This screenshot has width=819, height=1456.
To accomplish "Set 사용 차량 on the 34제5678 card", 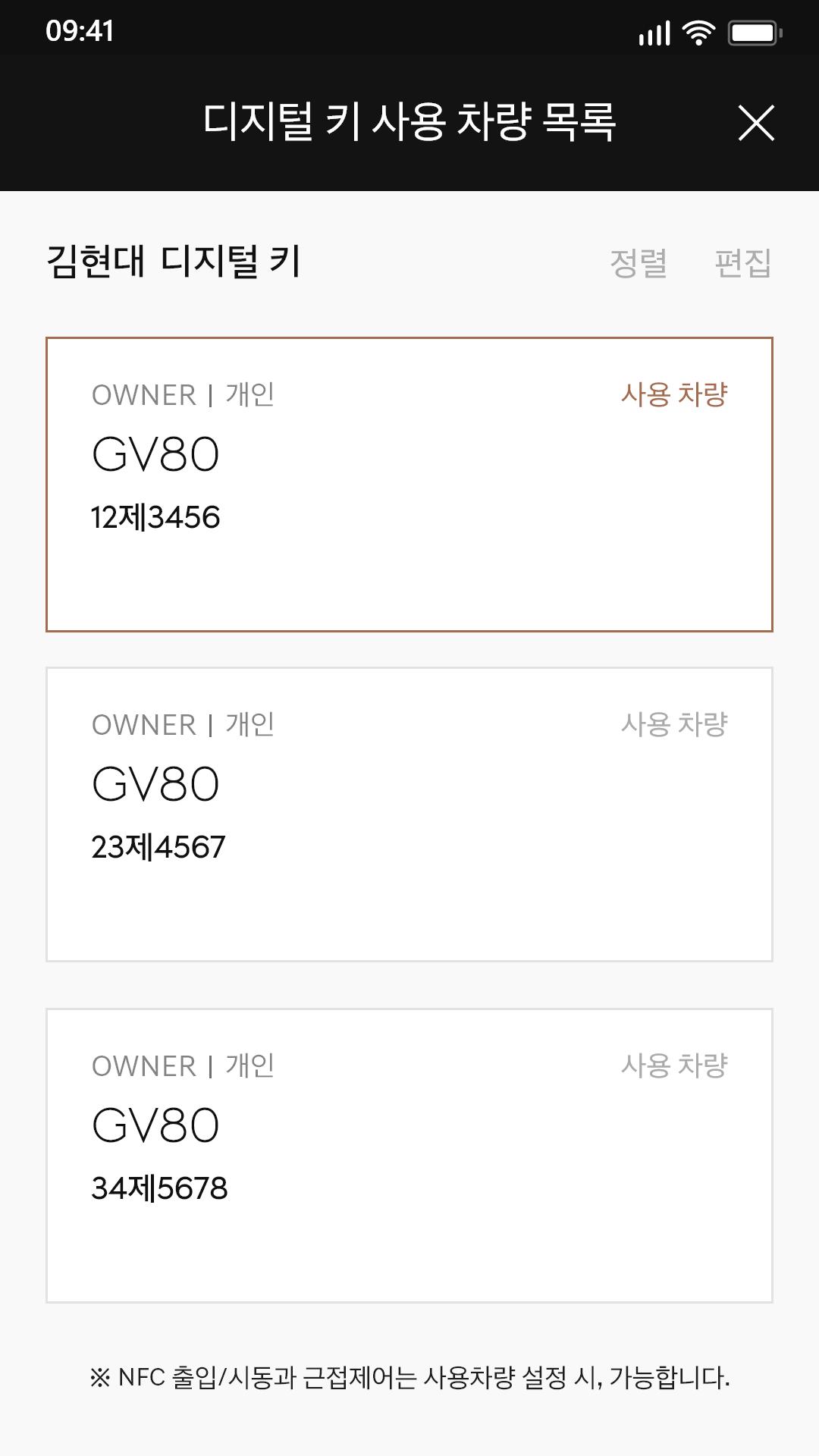I will (674, 1065).
